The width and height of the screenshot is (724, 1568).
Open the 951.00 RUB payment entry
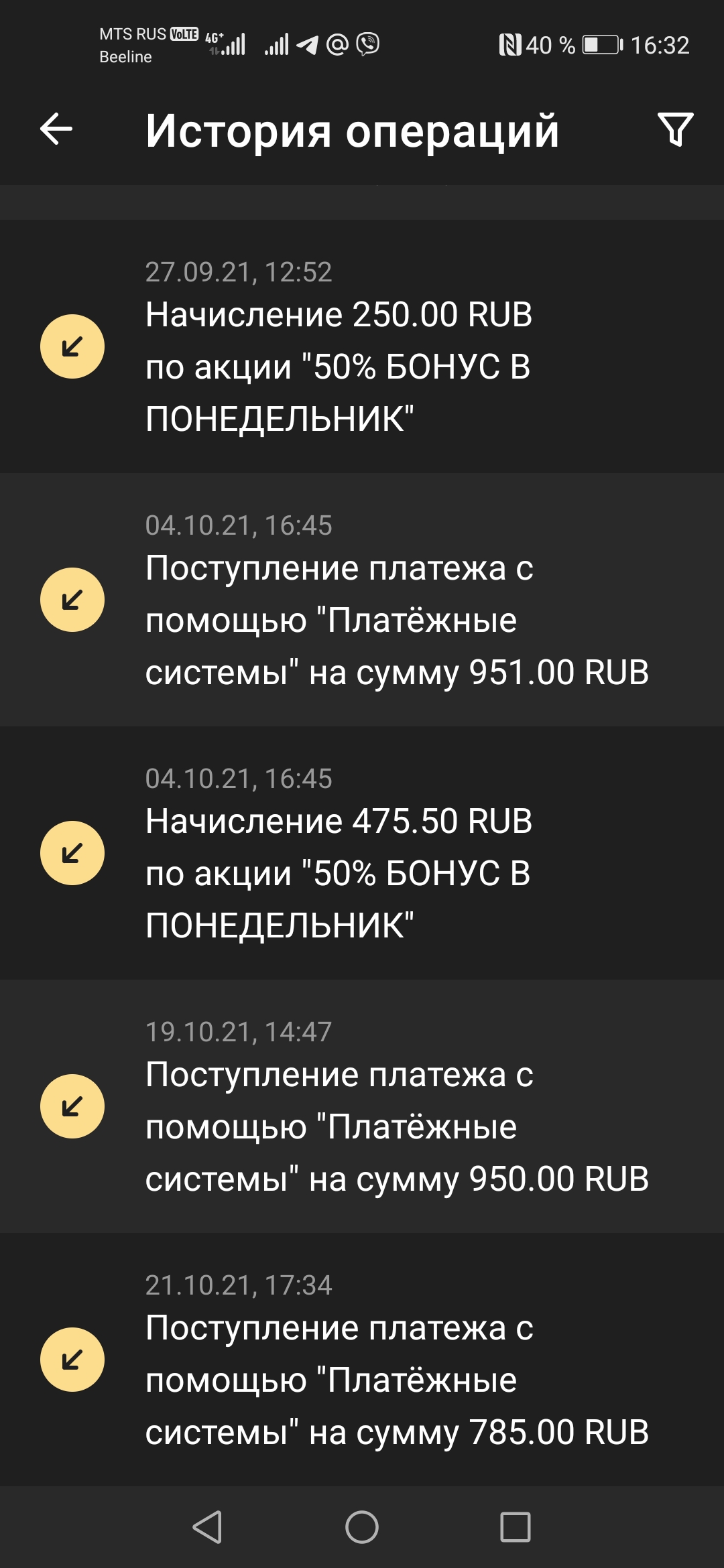click(x=362, y=600)
